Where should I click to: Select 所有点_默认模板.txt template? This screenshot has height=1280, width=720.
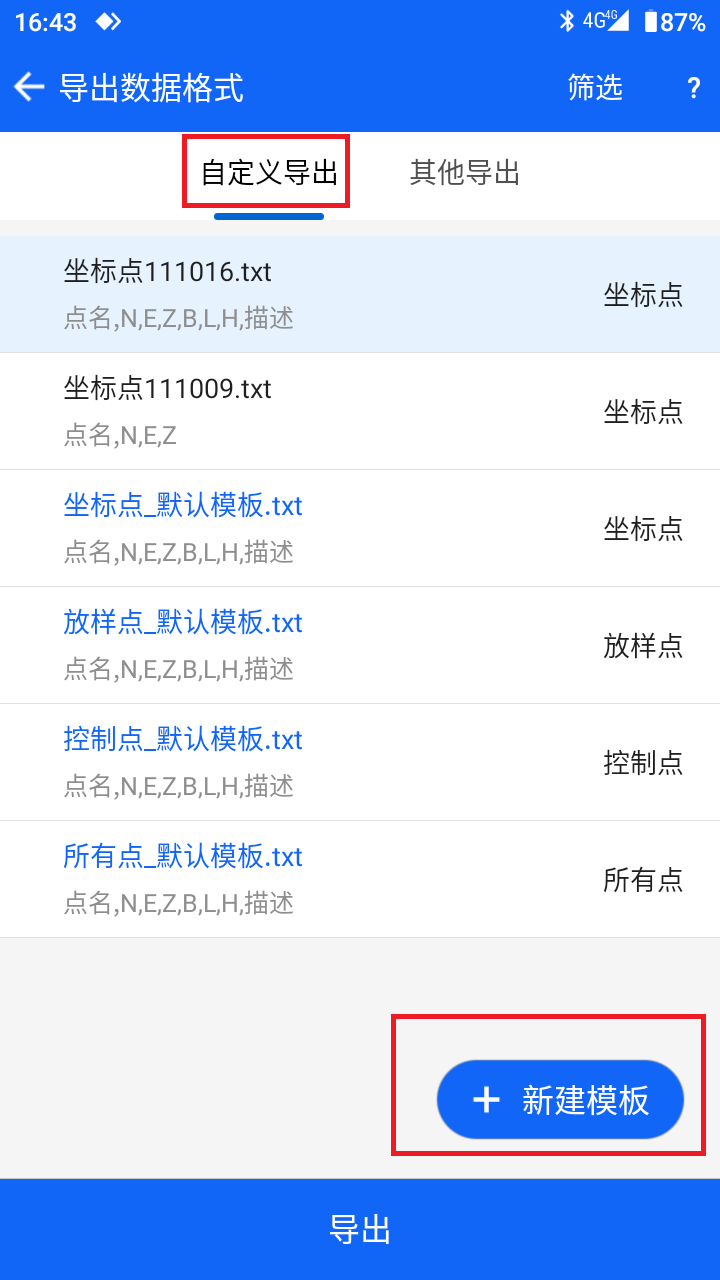tap(360, 879)
